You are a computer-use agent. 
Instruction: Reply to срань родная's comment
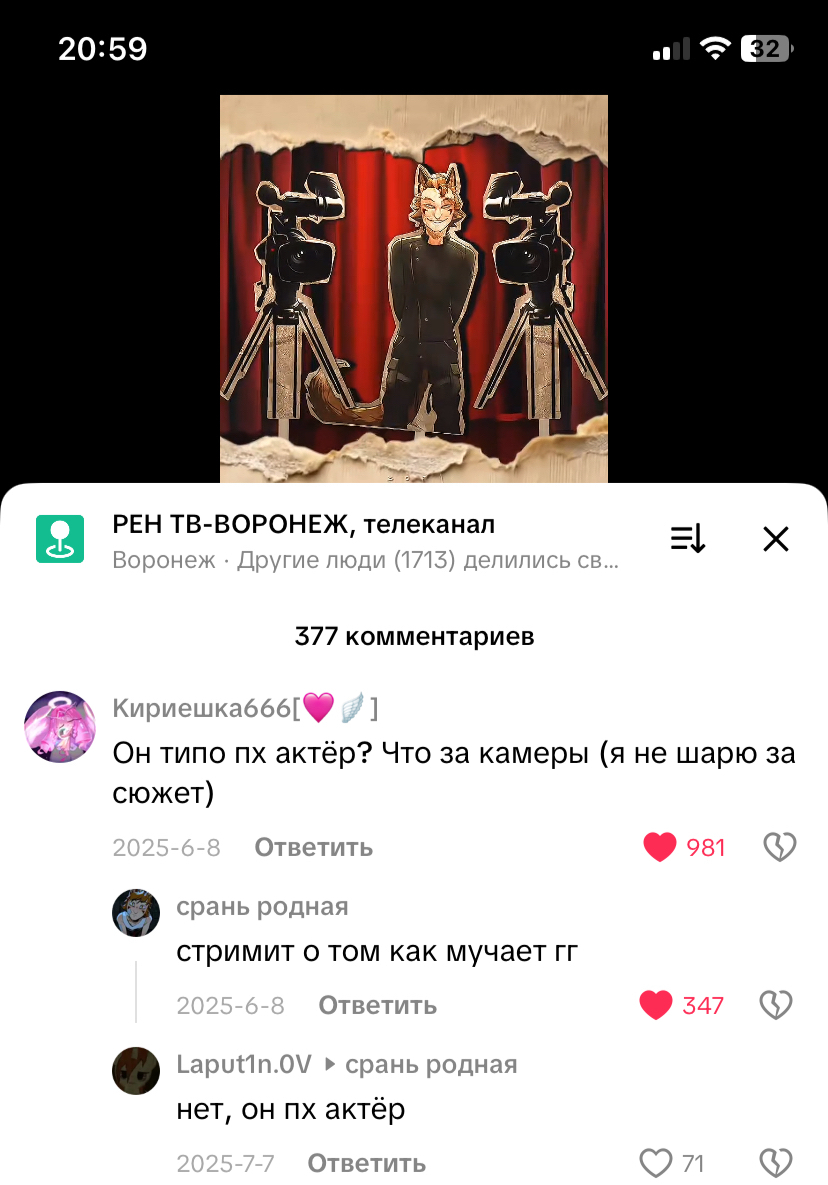point(377,1005)
